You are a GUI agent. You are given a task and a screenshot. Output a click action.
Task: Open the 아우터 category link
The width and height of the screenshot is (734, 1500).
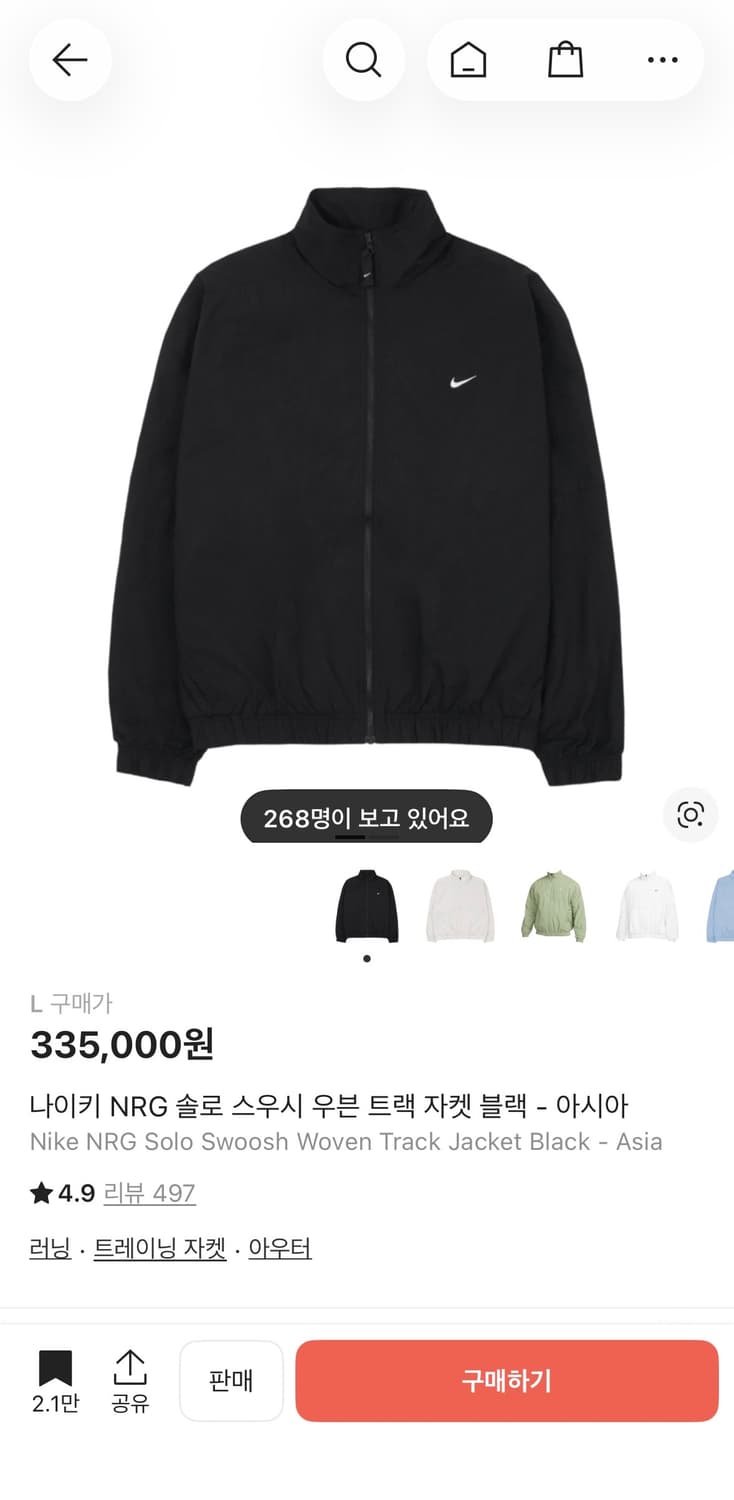click(279, 1248)
